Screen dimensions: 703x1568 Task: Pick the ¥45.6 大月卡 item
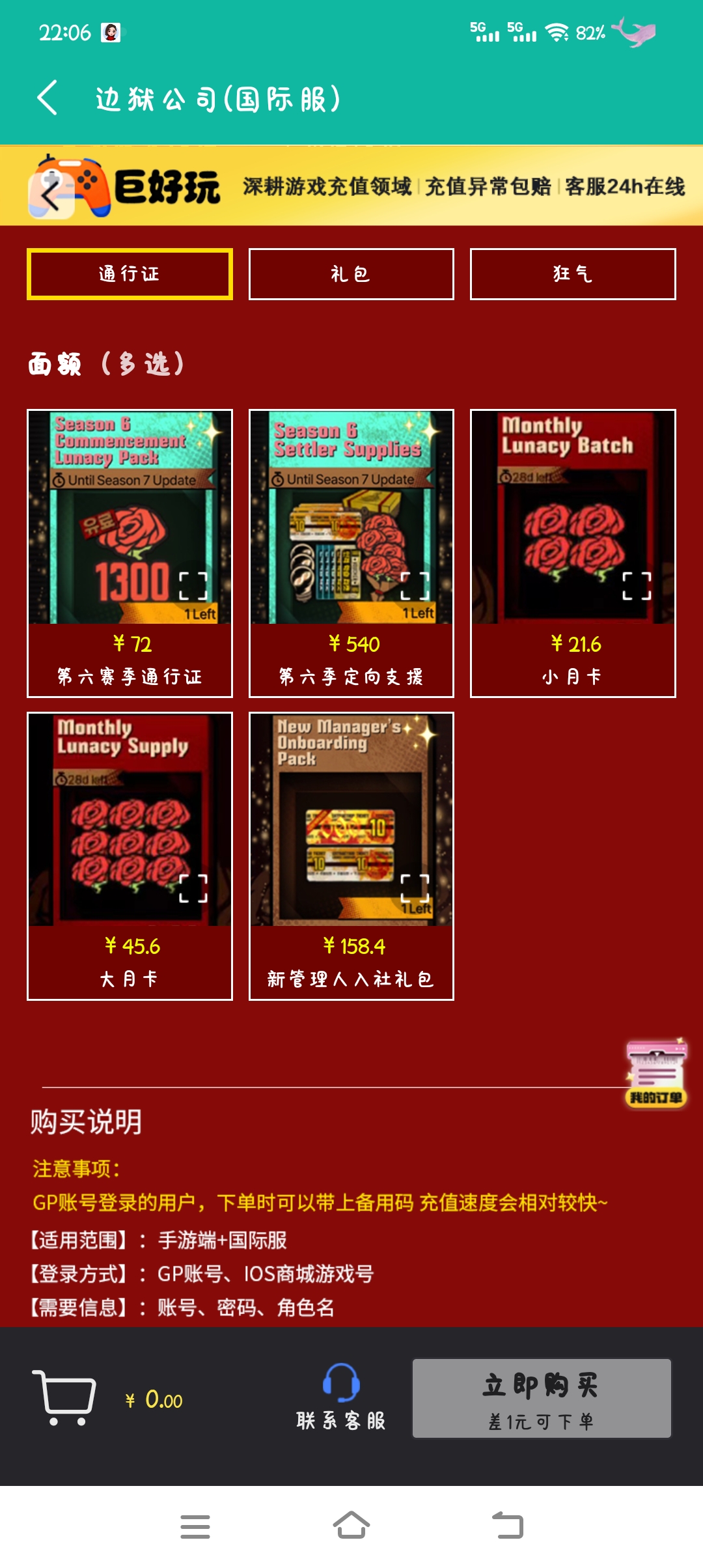(130, 962)
